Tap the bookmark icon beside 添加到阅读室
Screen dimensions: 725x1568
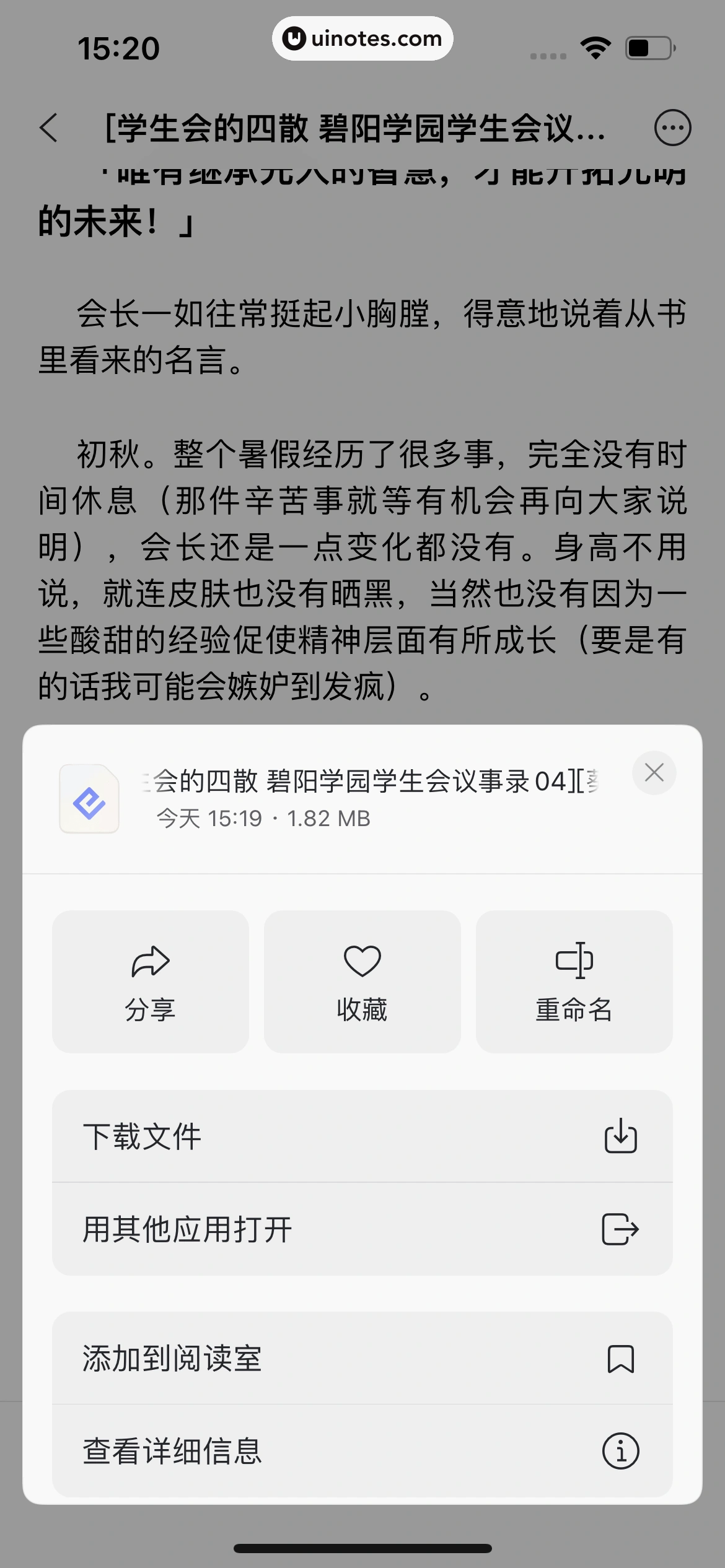coord(621,1359)
